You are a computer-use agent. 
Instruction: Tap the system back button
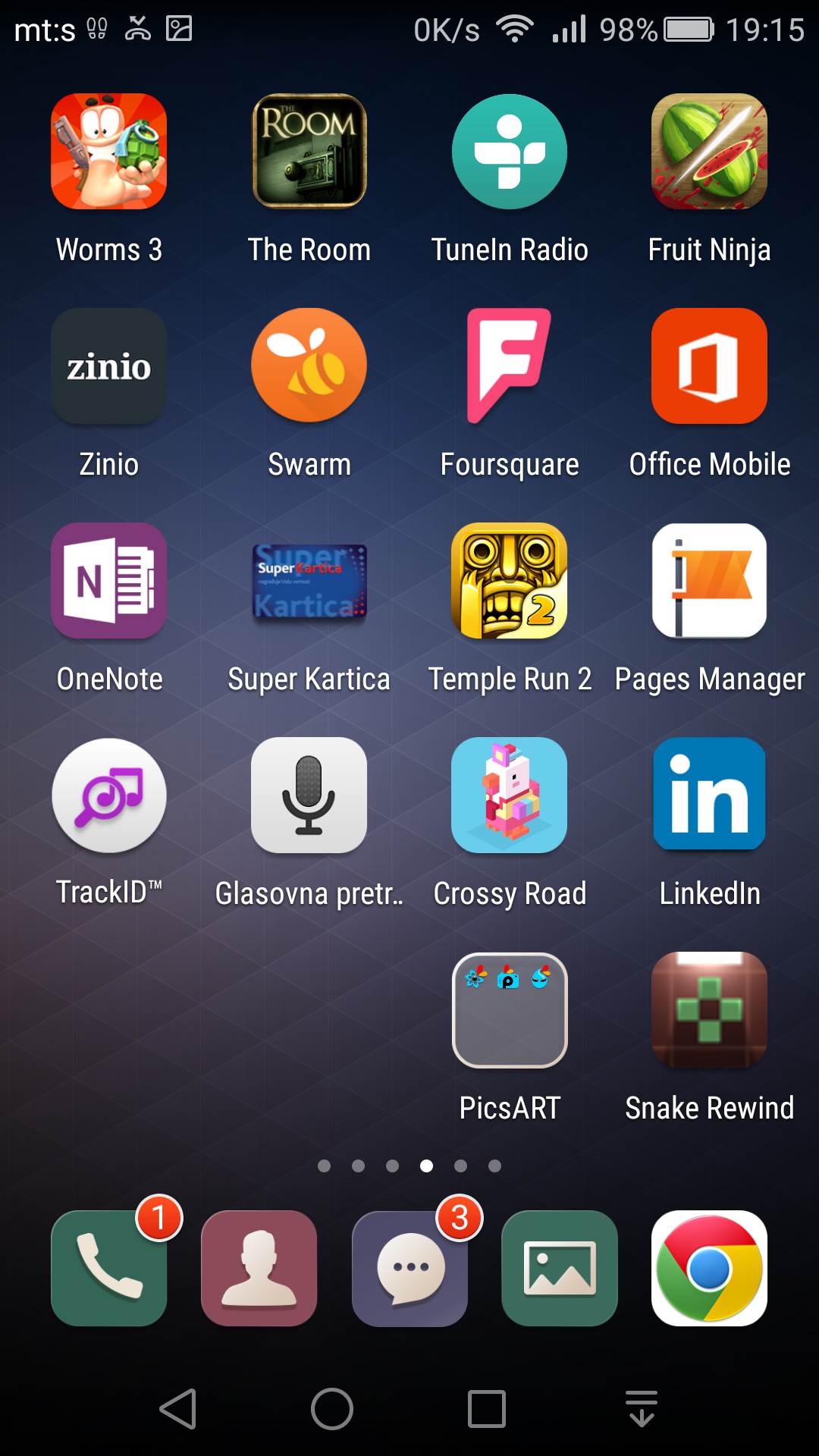pos(179,1409)
